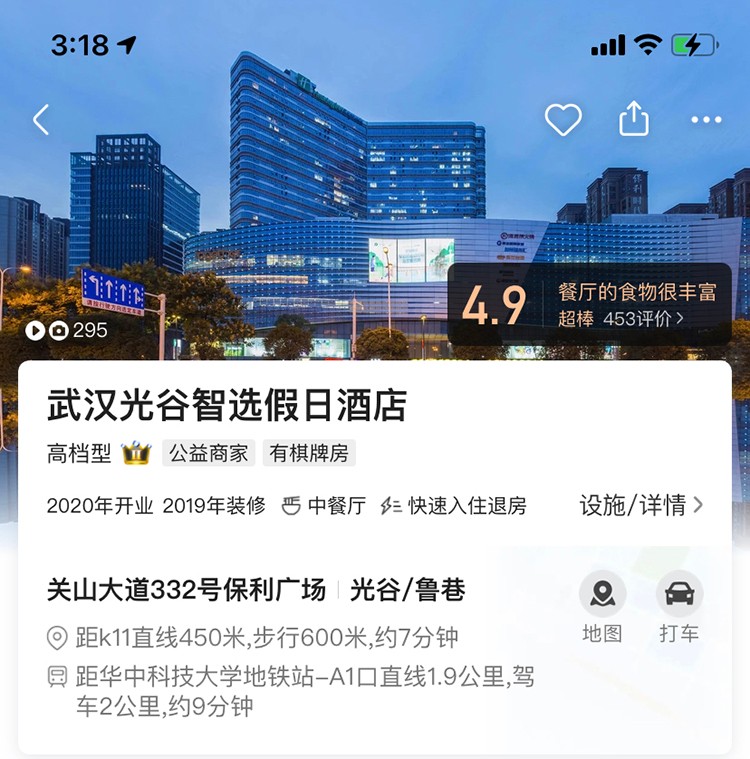The height and width of the screenshot is (759, 750).
Task: Tap the 有棋牌房 tag
Action: [309, 453]
